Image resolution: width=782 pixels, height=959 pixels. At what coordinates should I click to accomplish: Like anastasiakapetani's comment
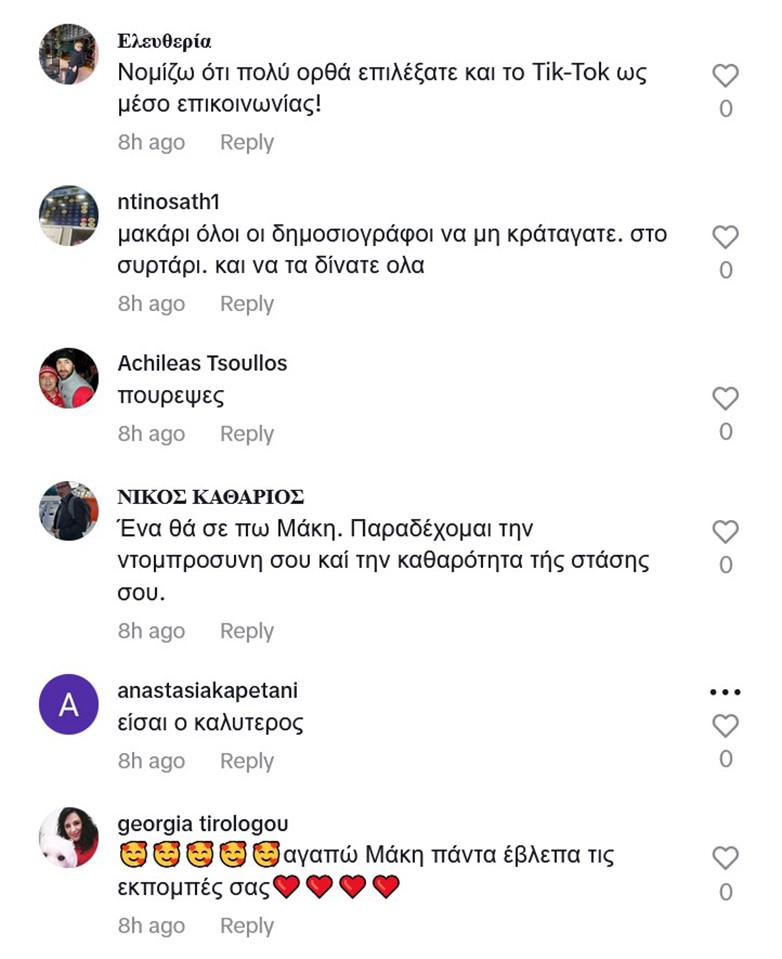click(725, 726)
